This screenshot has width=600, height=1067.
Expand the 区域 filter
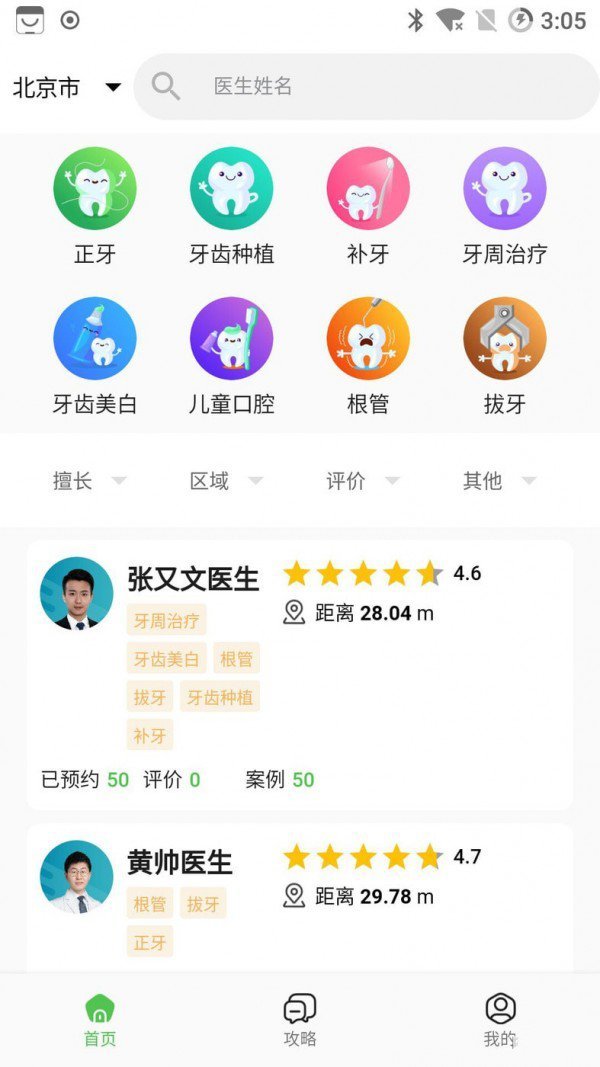tap(226, 481)
